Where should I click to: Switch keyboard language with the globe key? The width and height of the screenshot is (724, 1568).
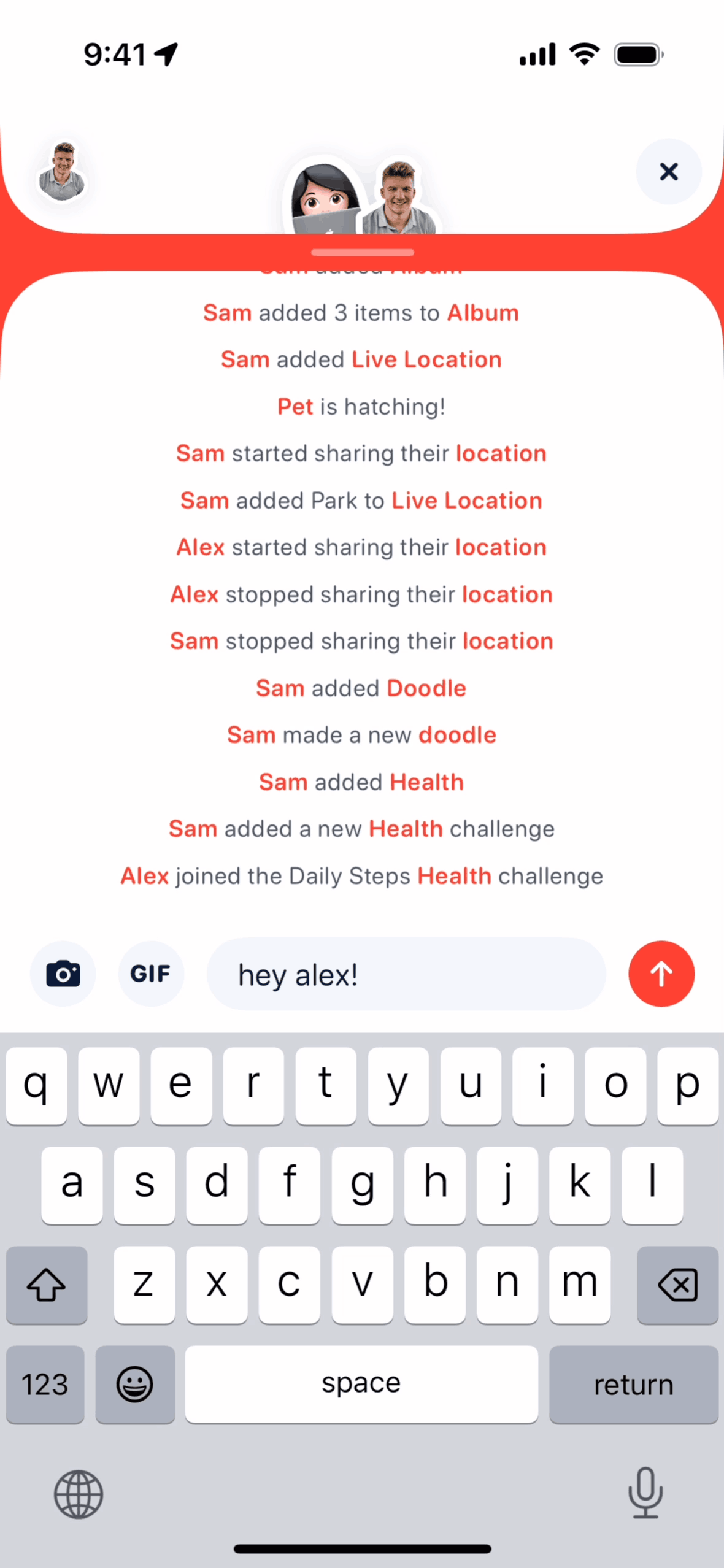pyautogui.click(x=79, y=1494)
